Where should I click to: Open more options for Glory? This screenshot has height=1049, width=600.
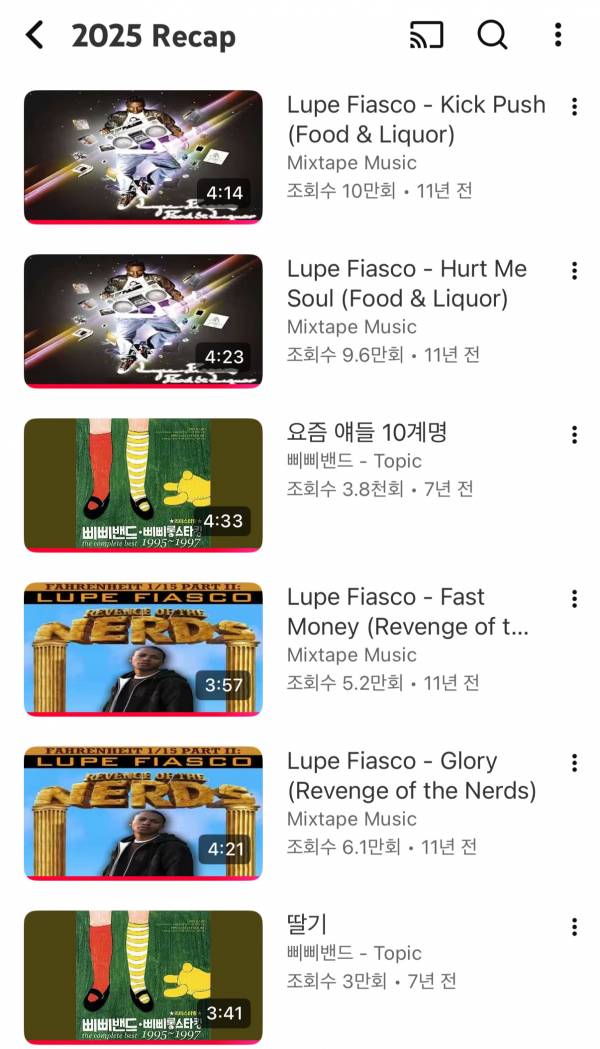pyautogui.click(x=574, y=762)
